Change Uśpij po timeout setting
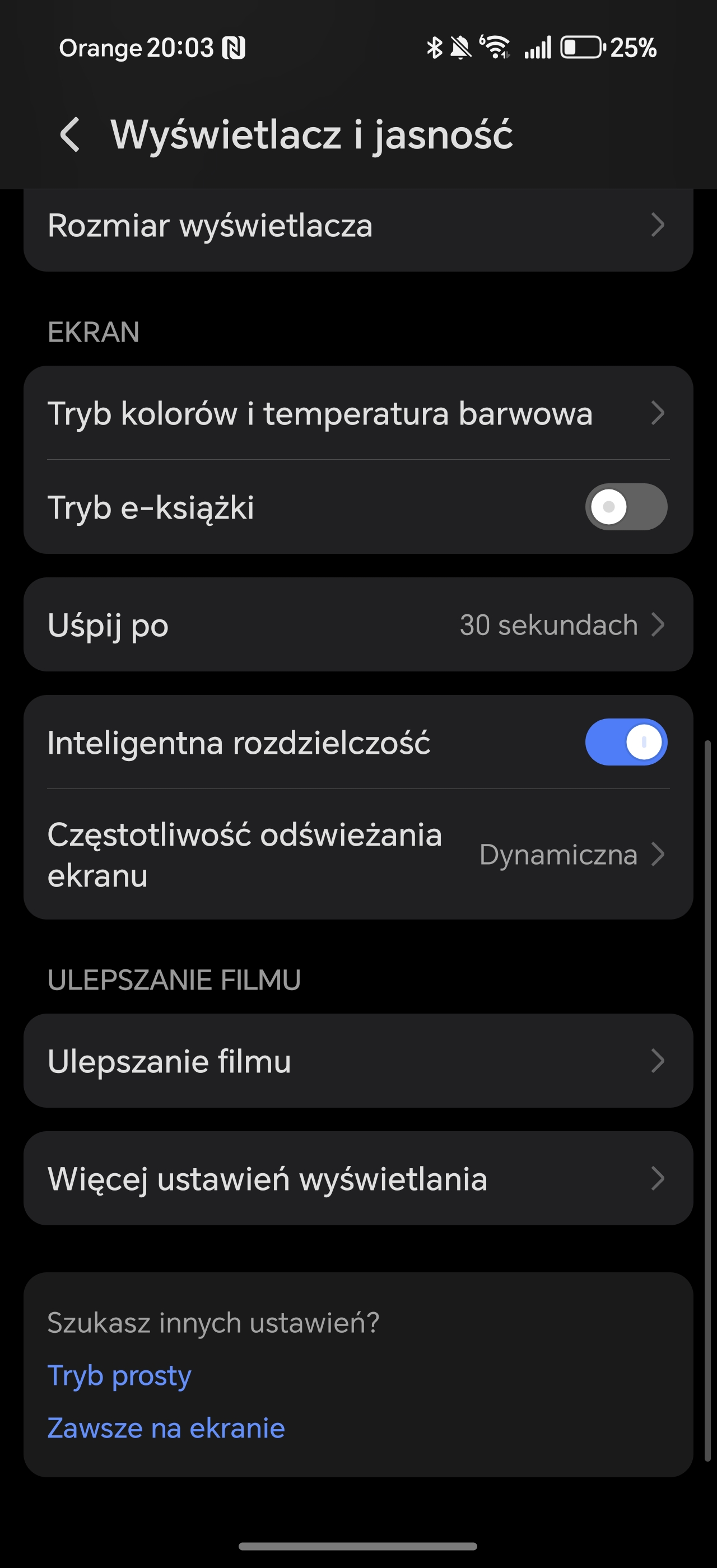 358,625
